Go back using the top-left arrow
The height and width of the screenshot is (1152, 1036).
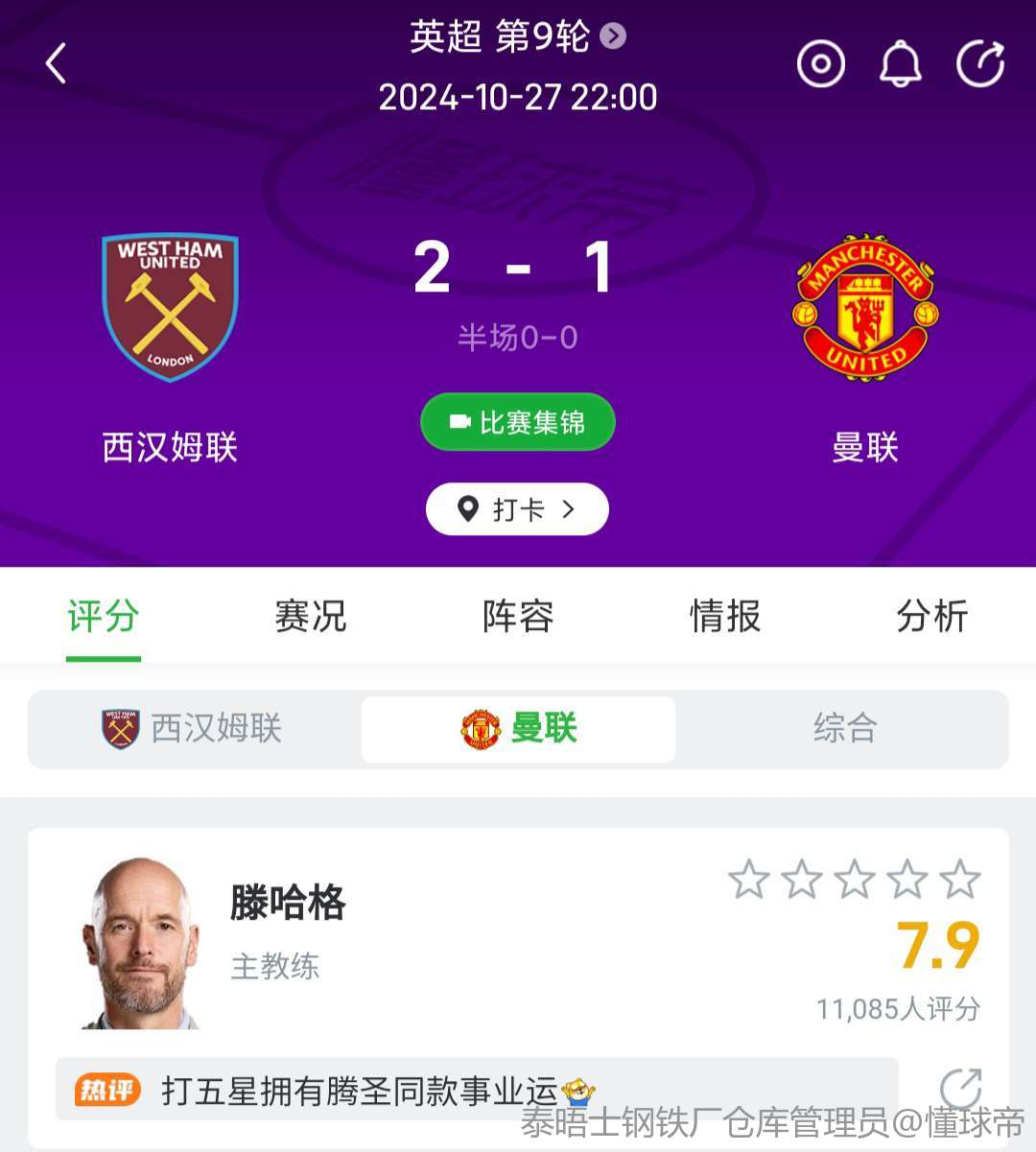point(57,64)
